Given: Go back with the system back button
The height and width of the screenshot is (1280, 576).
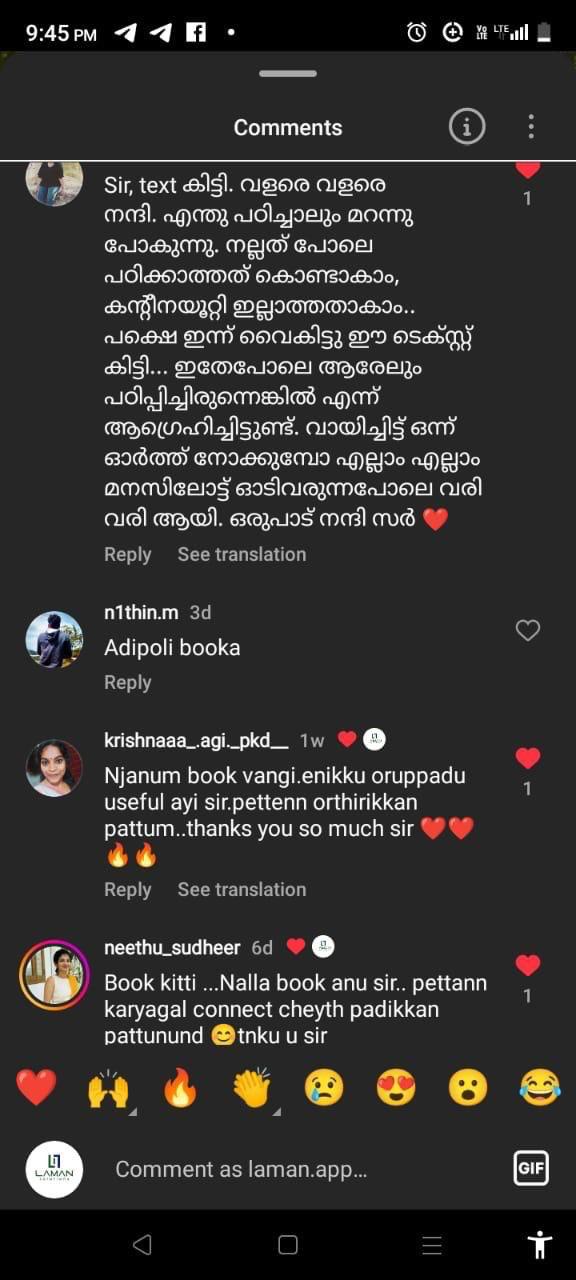Looking at the screenshot, I should (142, 1245).
